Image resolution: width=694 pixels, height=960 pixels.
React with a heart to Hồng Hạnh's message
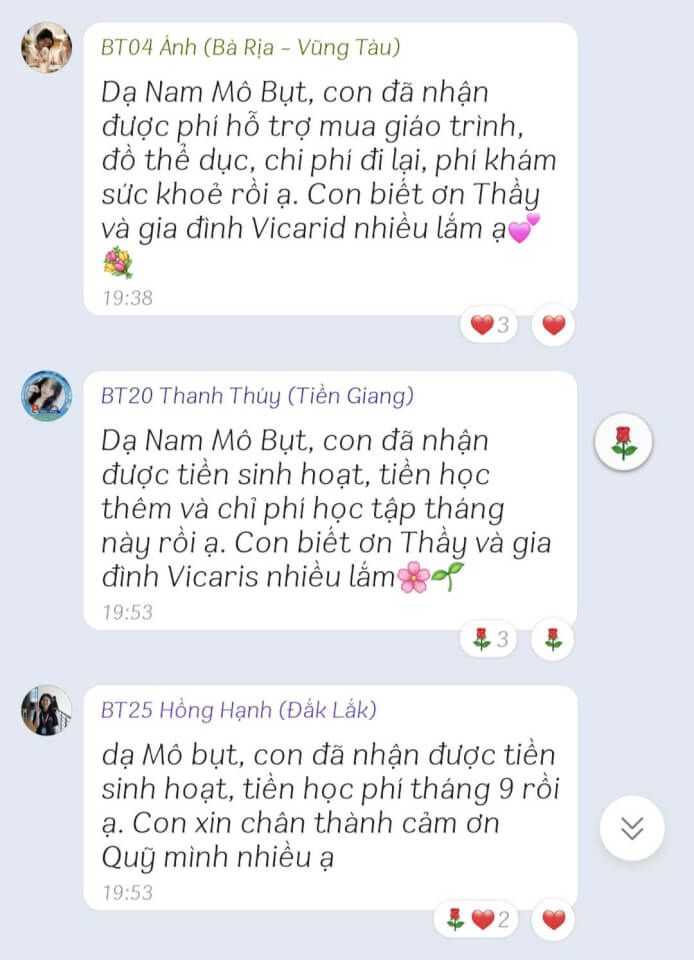[x=553, y=919]
